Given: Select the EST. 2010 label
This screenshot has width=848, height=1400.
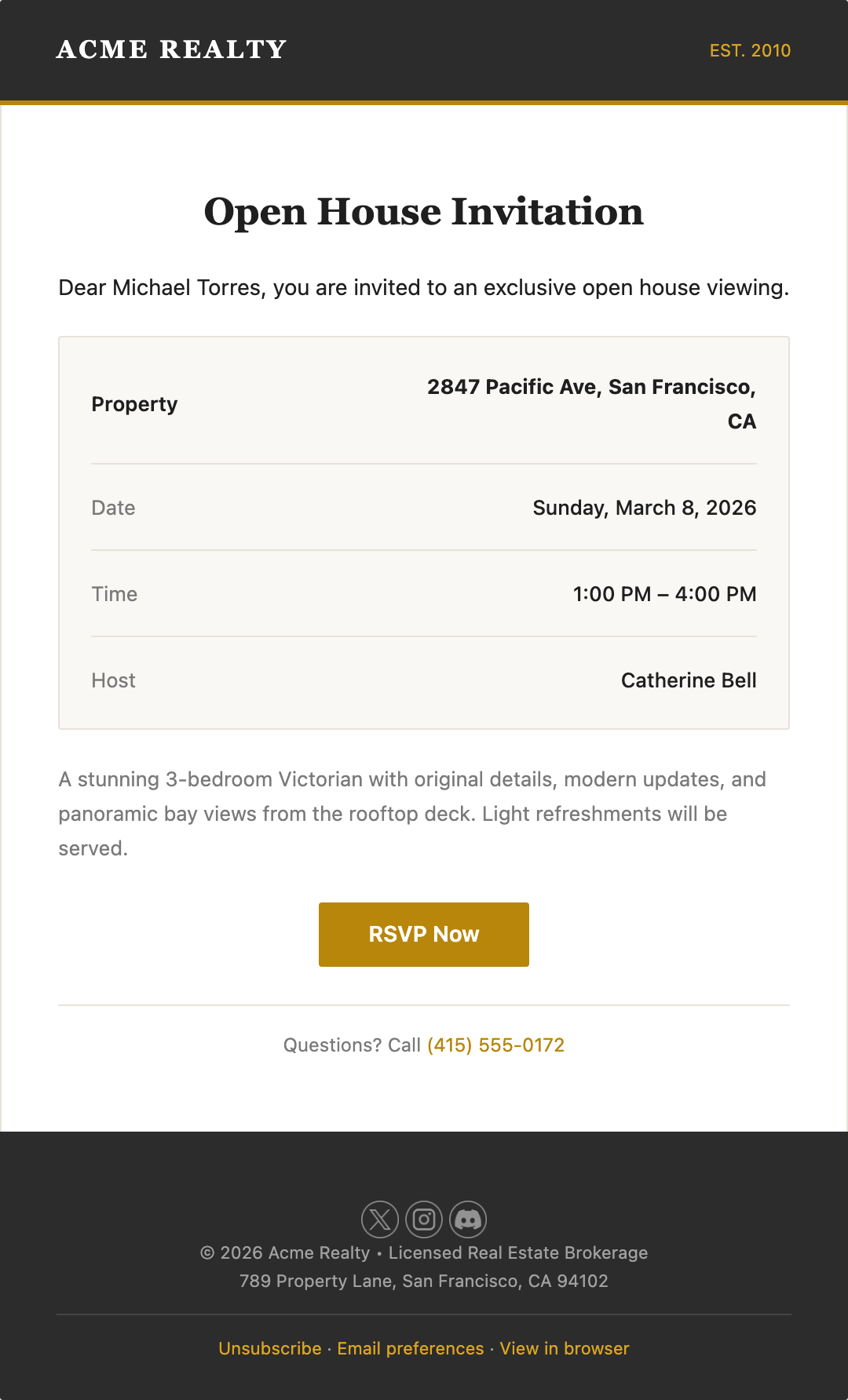Looking at the screenshot, I should point(750,51).
